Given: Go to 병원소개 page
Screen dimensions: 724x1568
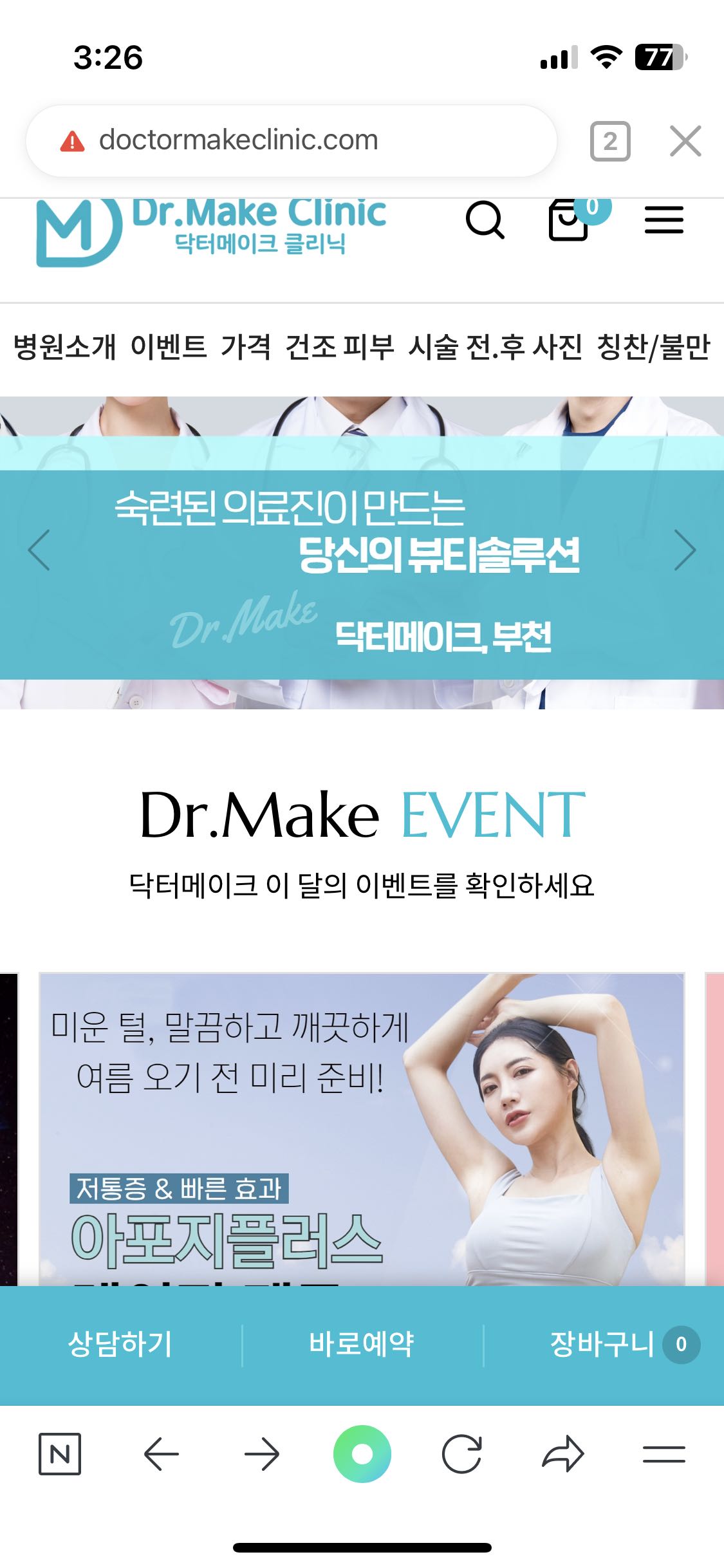Looking at the screenshot, I should [x=64, y=347].
